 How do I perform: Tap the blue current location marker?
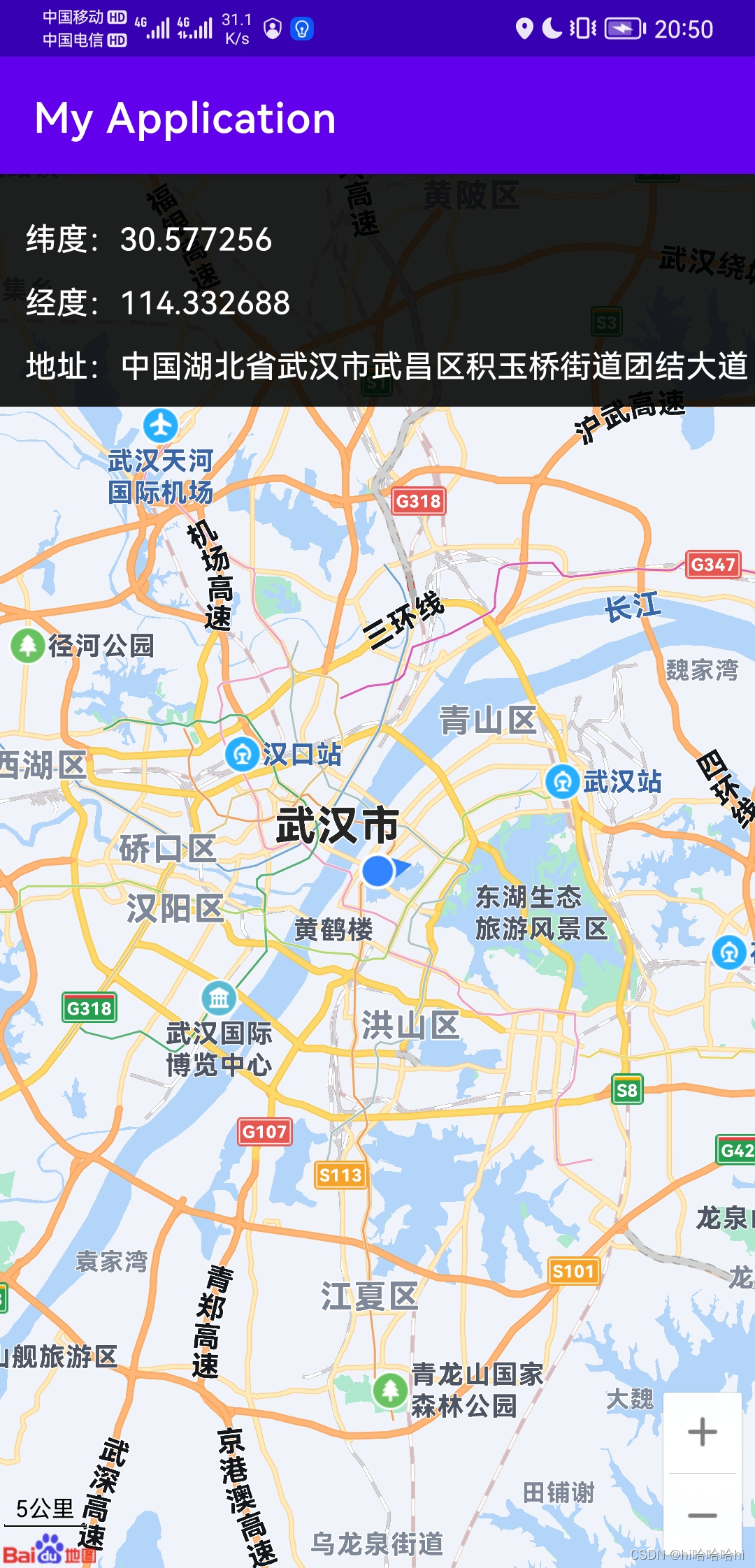pyautogui.click(x=378, y=871)
